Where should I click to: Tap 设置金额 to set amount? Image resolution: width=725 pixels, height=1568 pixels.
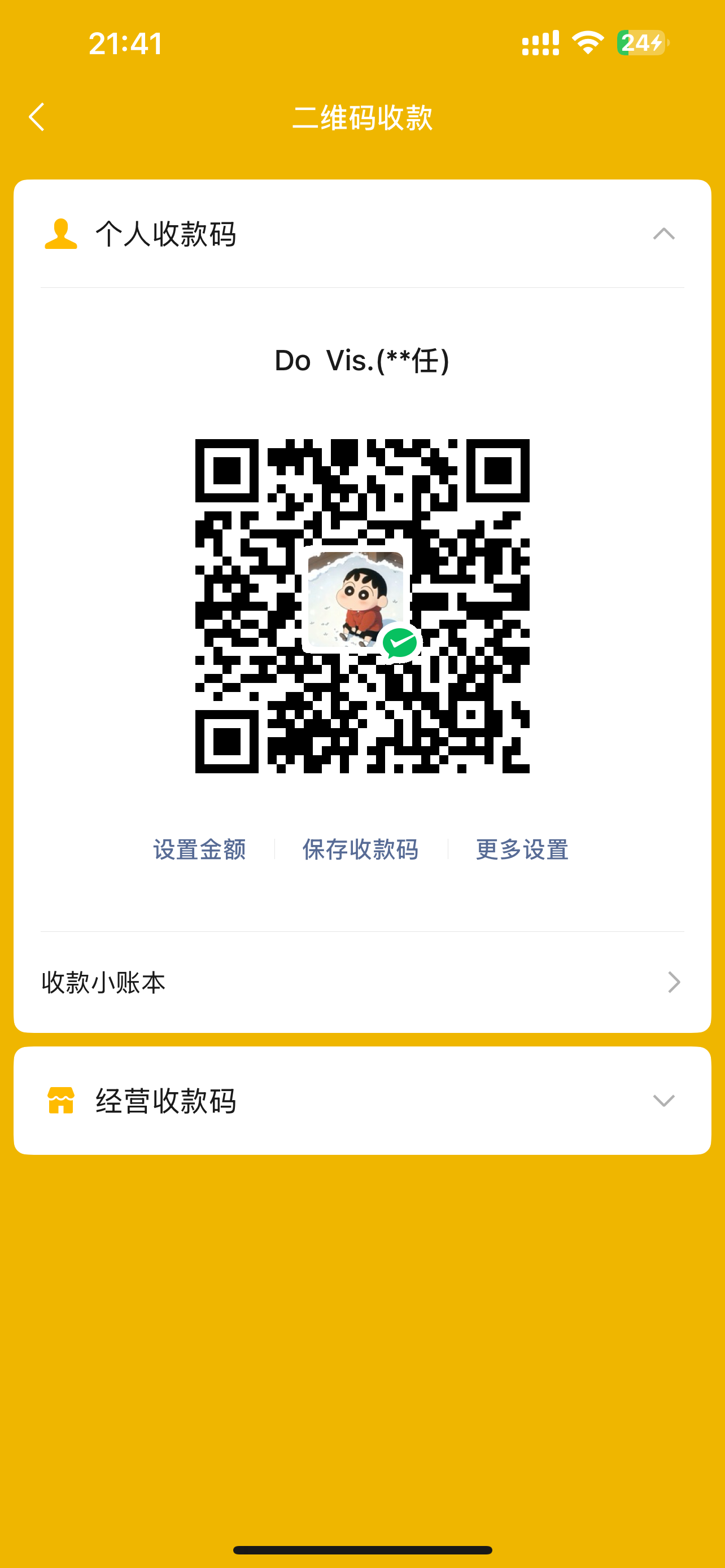(199, 849)
